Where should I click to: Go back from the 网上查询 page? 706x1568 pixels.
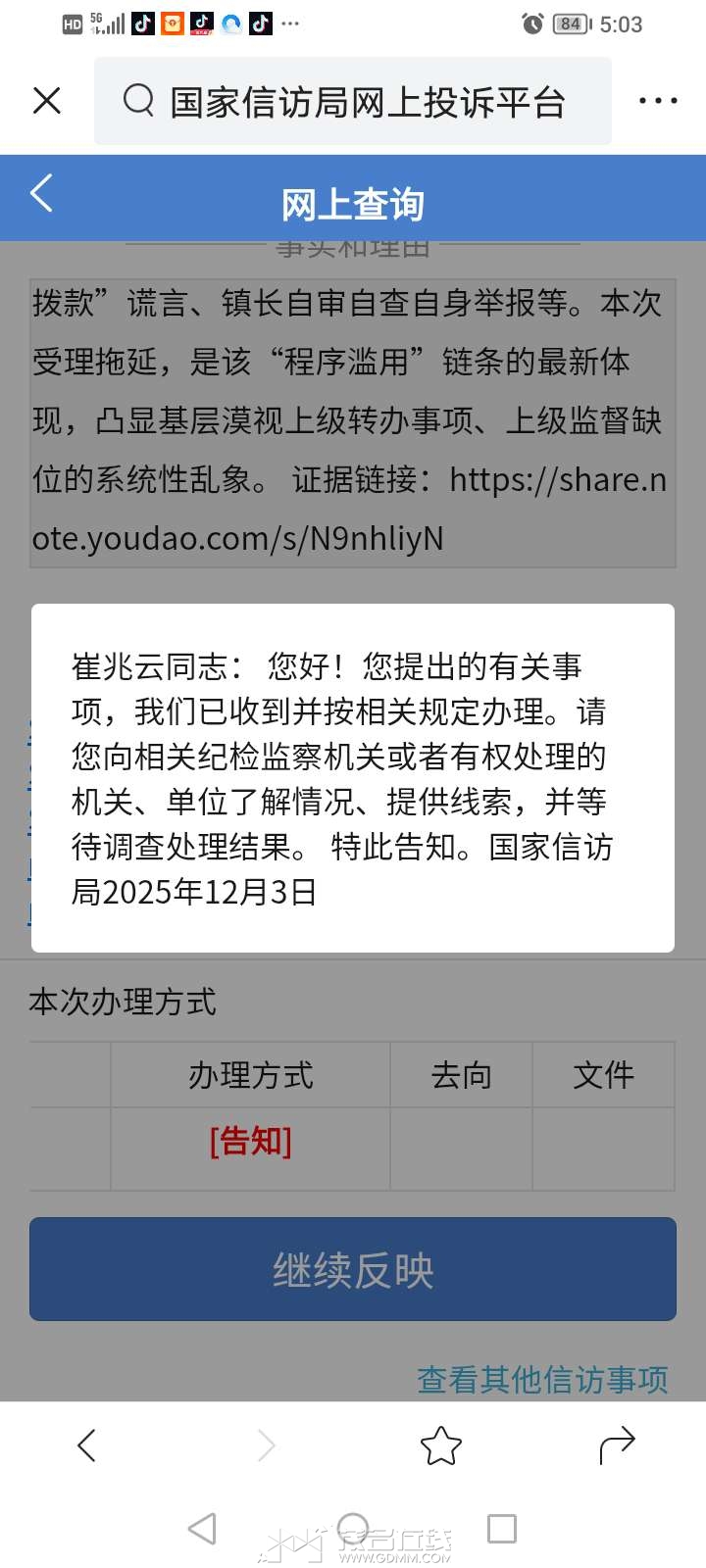pyautogui.click(x=42, y=194)
